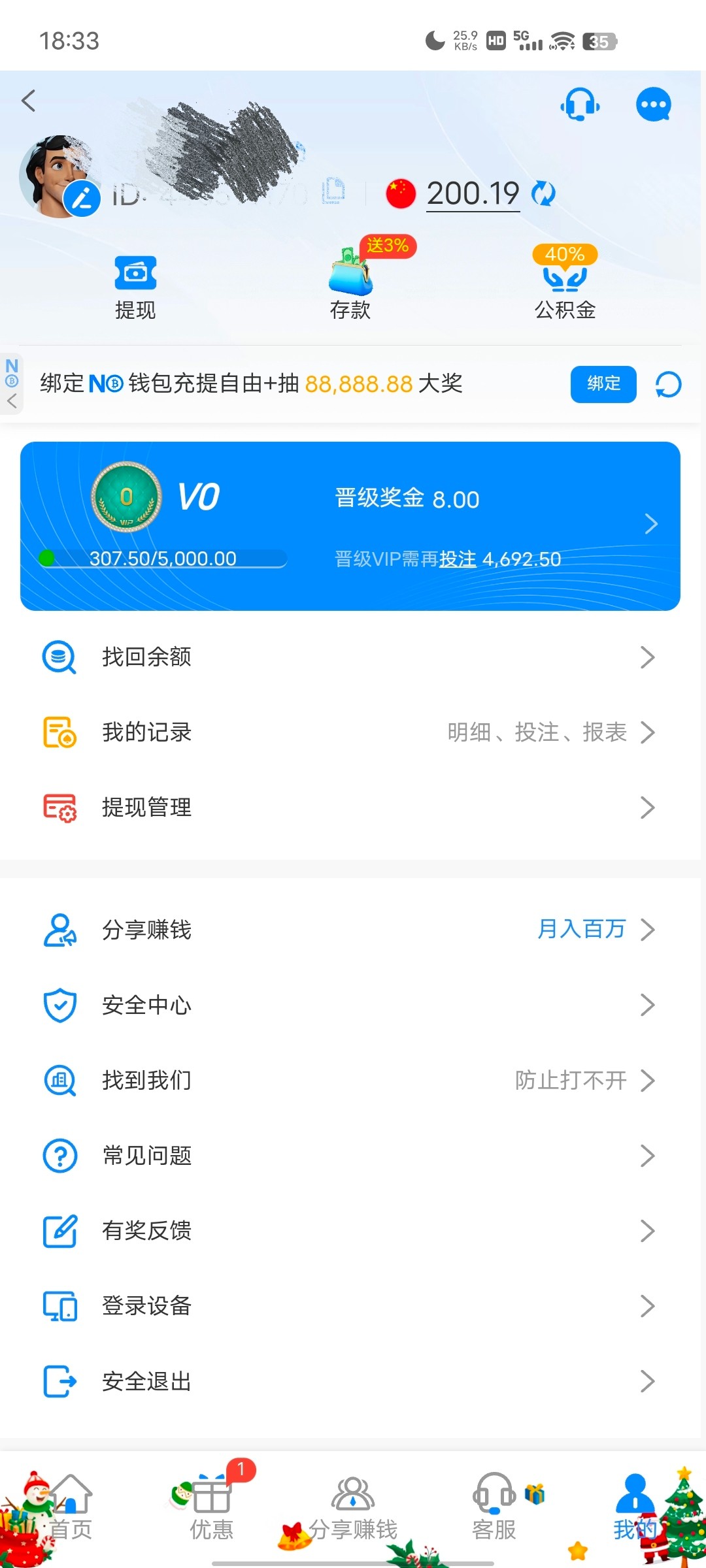Tap the blue 绑定 button
Screen dimensions: 706x1568
click(x=603, y=384)
